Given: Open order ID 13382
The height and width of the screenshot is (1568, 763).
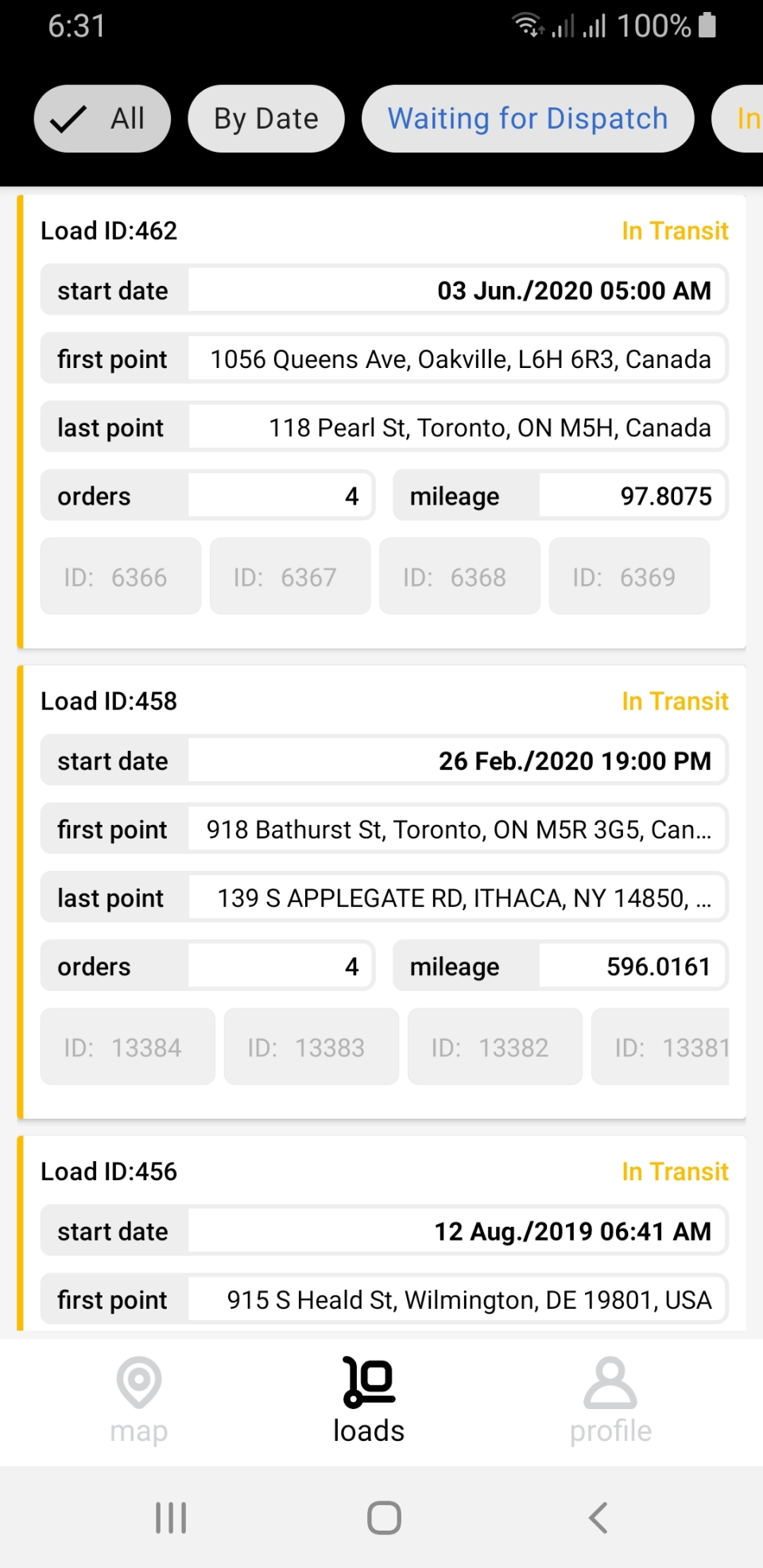Looking at the screenshot, I should (x=494, y=1047).
